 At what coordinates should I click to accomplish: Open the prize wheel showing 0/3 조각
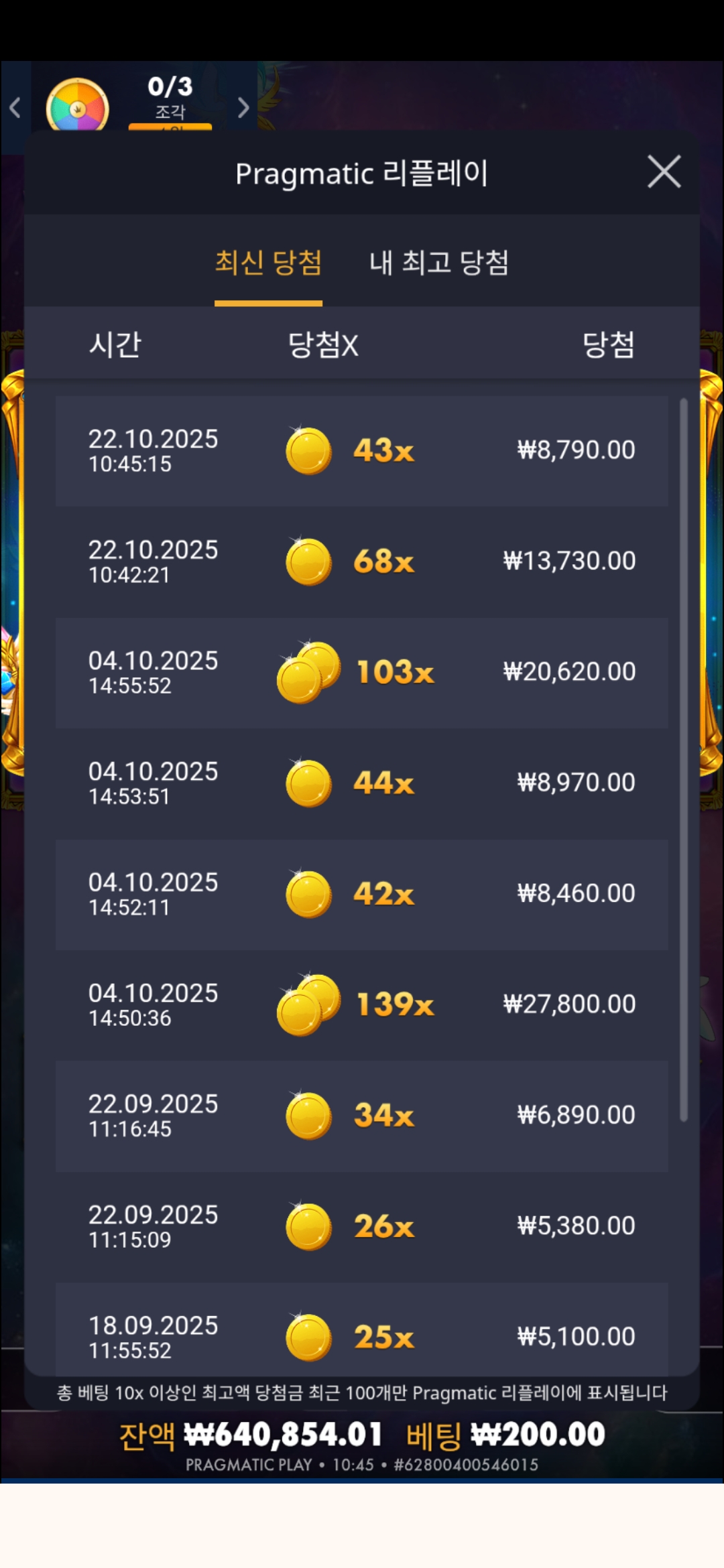click(78, 106)
